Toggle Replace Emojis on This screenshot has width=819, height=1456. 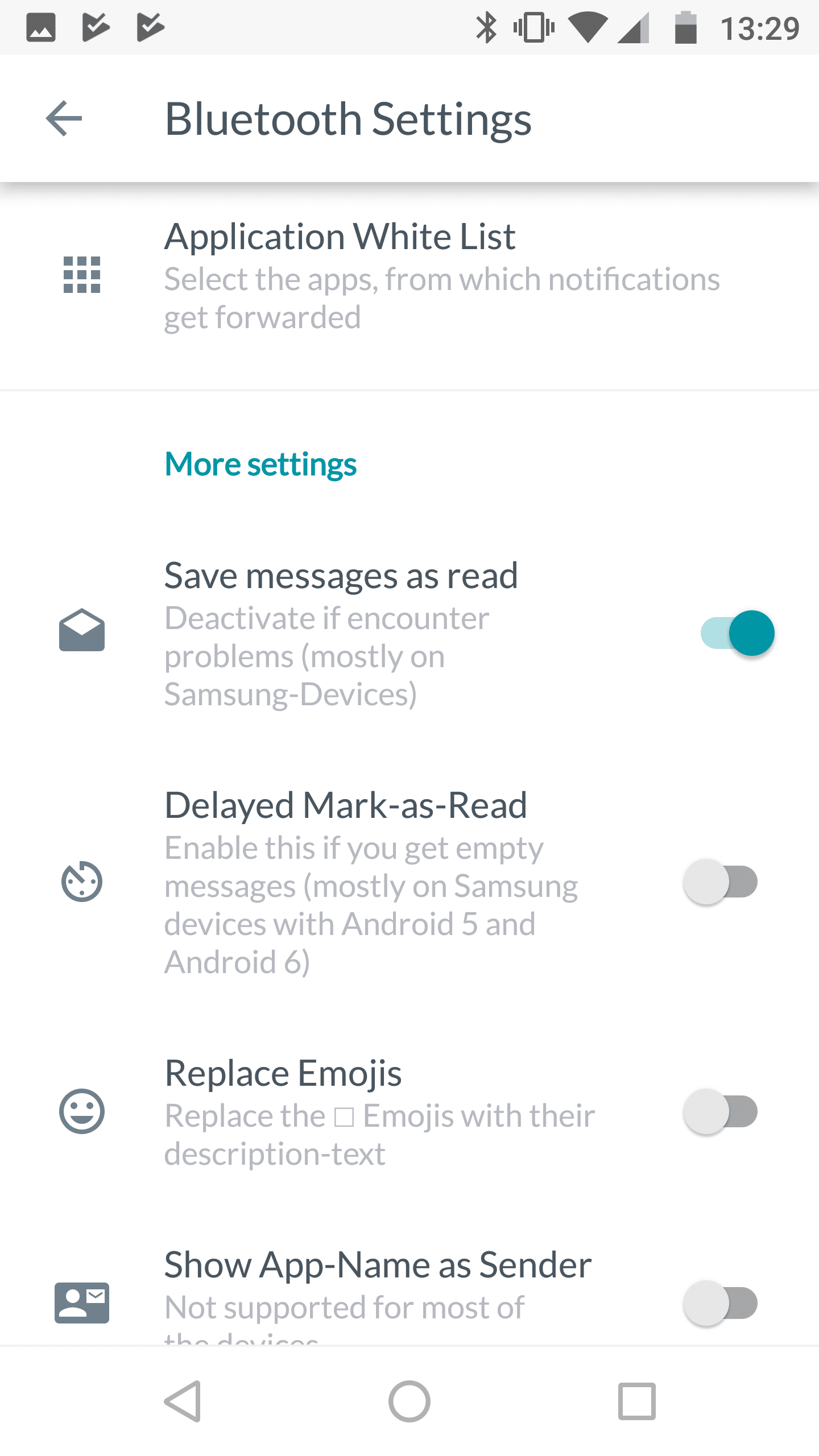click(x=721, y=1111)
